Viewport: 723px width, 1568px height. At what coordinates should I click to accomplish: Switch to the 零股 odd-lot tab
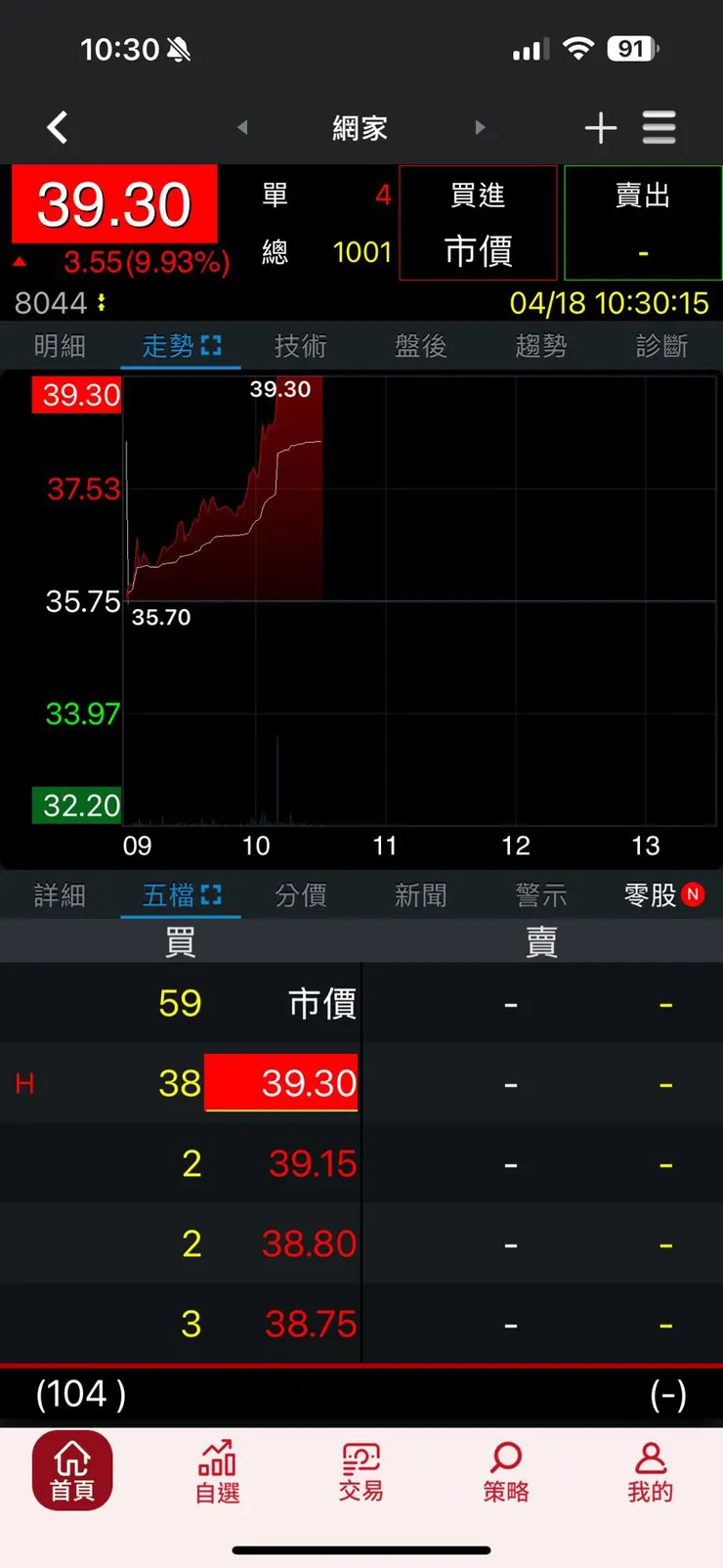[x=650, y=894]
